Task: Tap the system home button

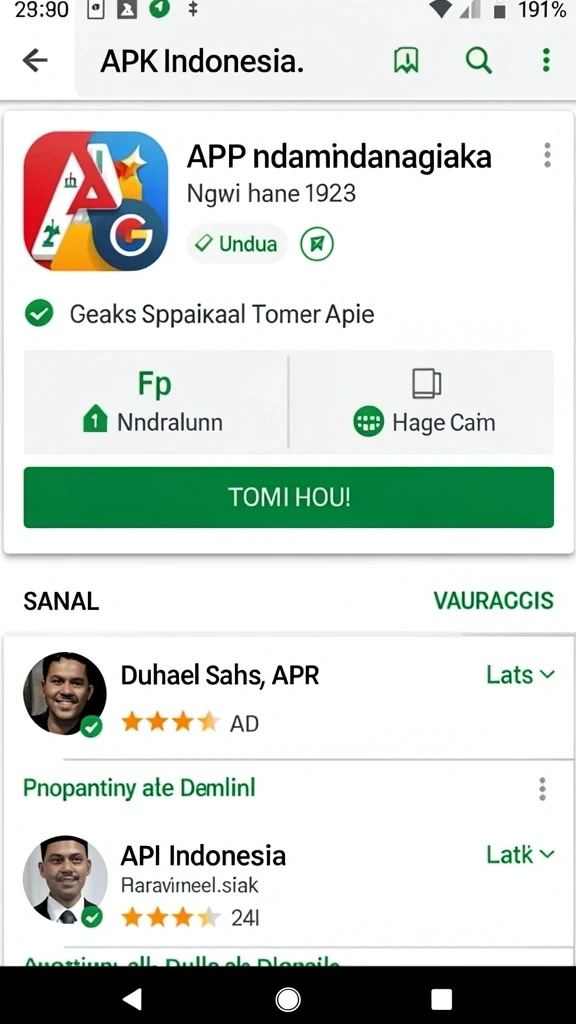Action: pyautogui.click(x=288, y=999)
